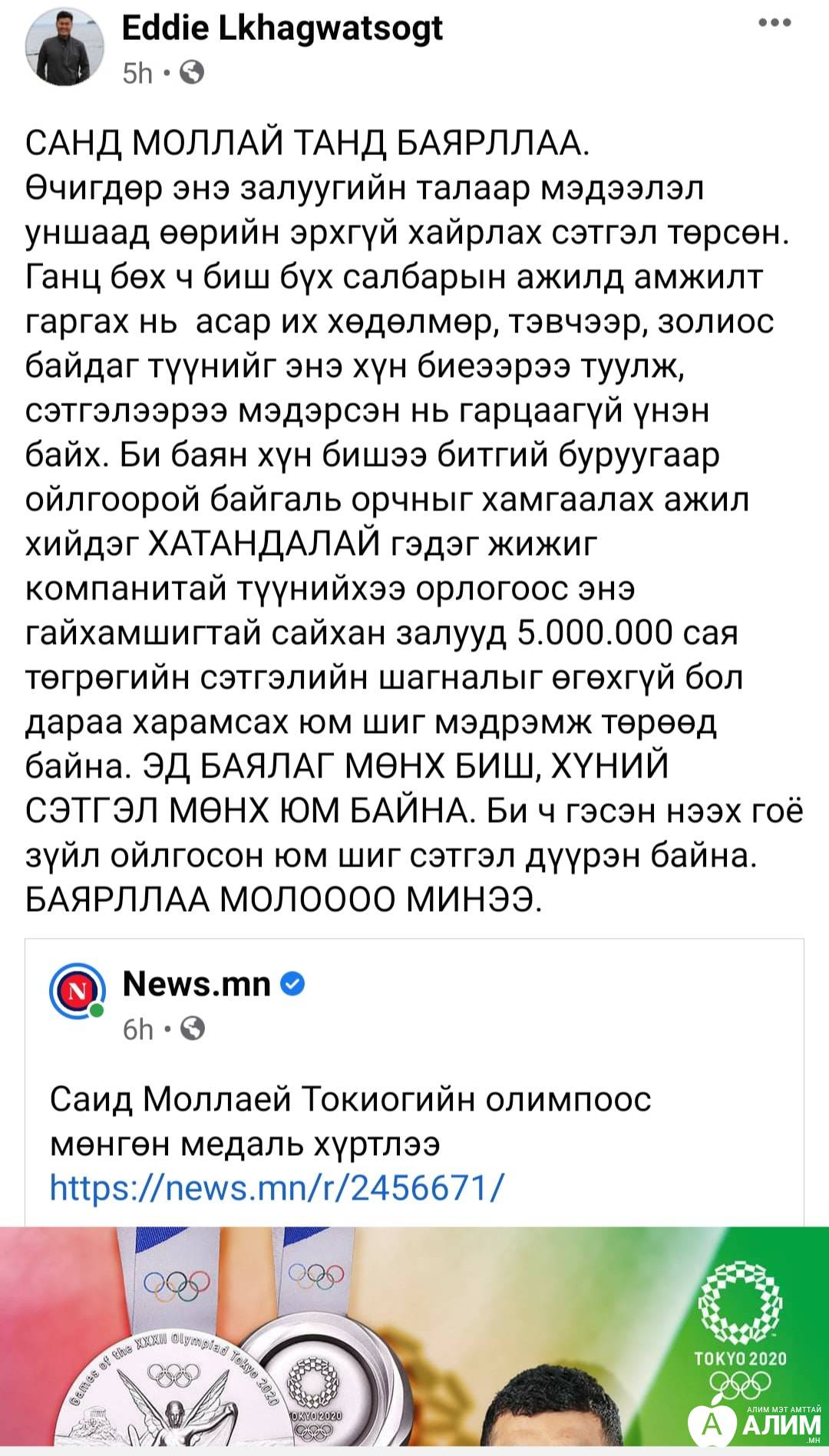Open Eddie Lkhagwatsogt's profile name
829x1456 pixels.
(282, 28)
